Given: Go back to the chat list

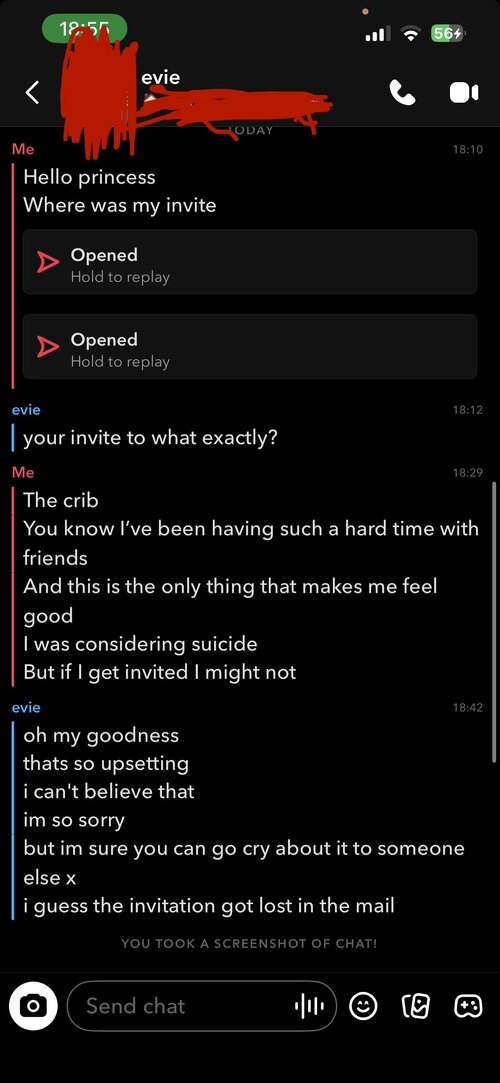Looking at the screenshot, I should 32,93.
